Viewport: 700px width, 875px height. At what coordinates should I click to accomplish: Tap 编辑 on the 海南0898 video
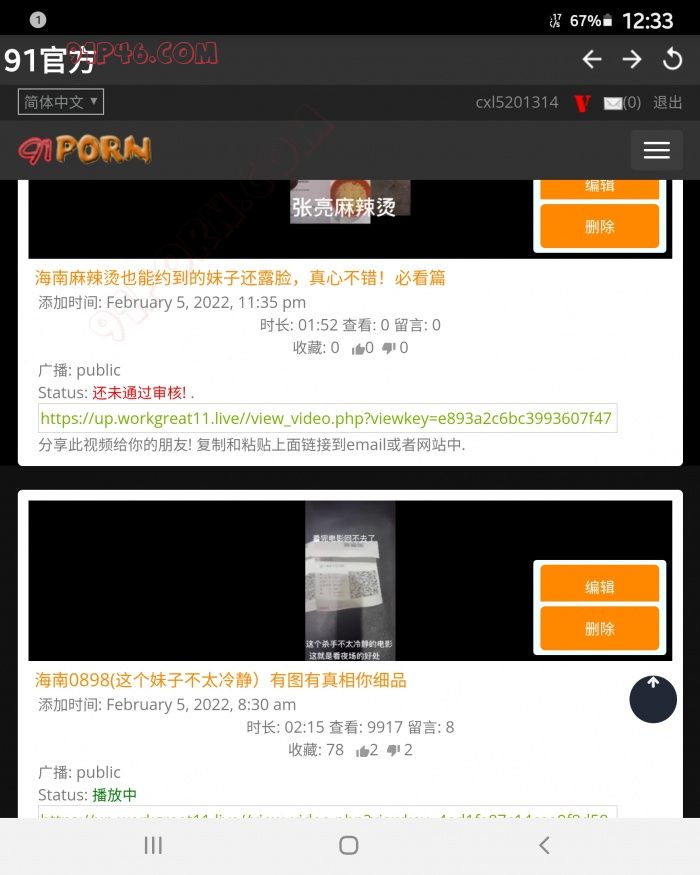click(599, 587)
